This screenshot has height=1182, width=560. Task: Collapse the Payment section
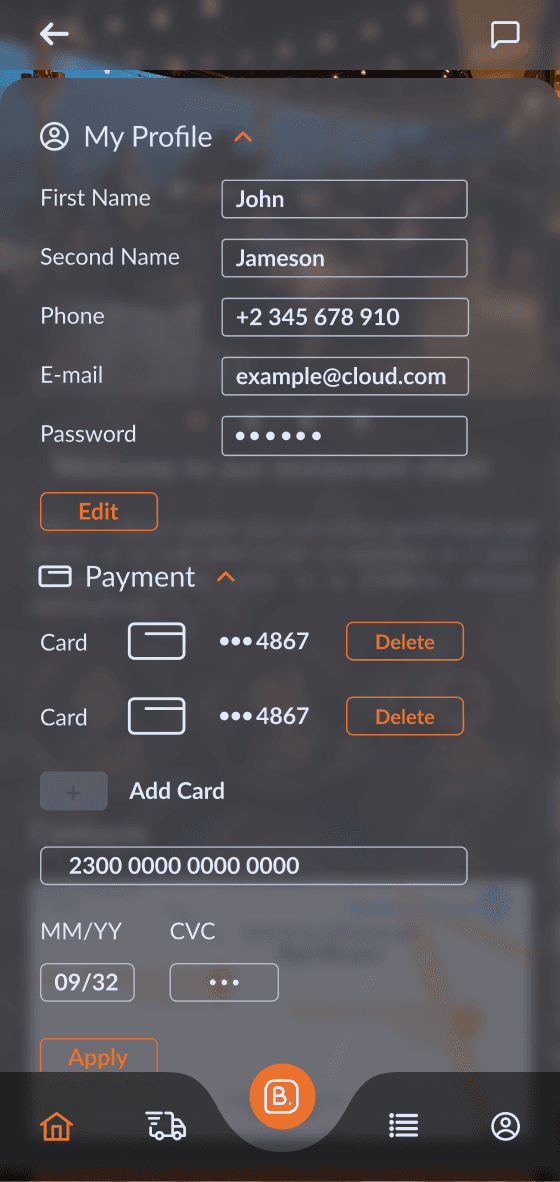(x=226, y=577)
